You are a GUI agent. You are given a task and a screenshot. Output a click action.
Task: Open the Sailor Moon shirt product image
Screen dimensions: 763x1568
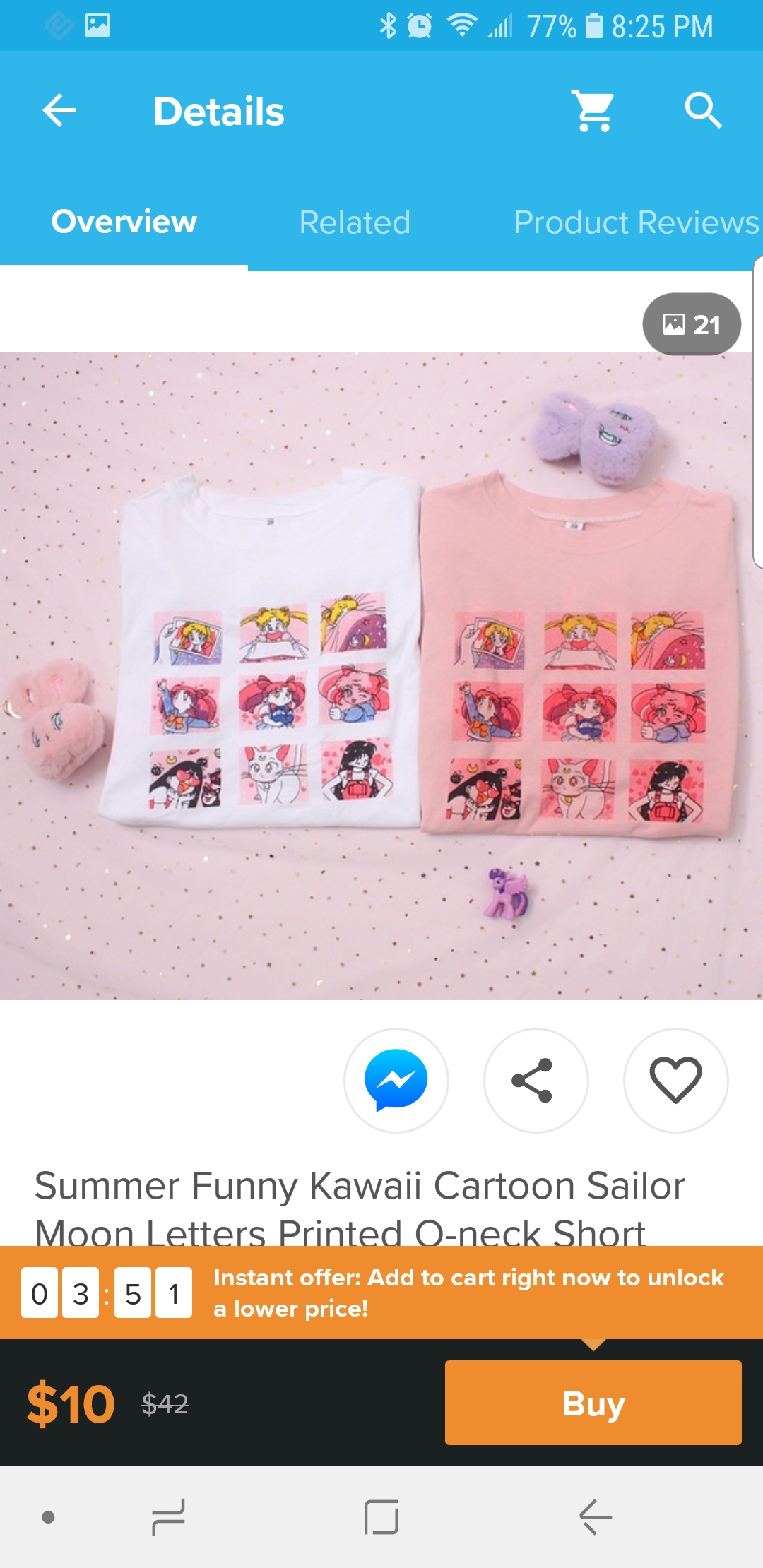pyautogui.click(x=381, y=675)
